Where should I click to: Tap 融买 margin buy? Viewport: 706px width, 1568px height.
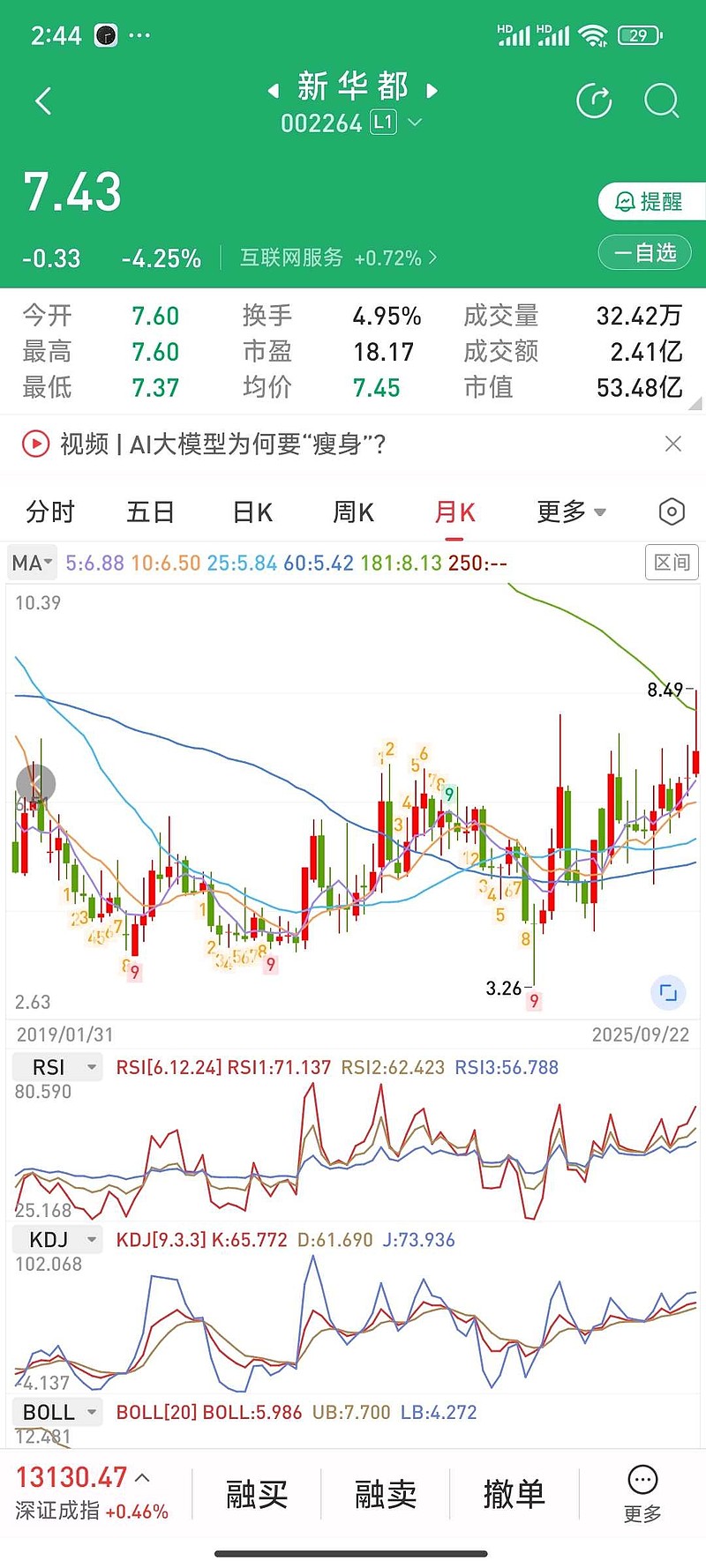pyautogui.click(x=256, y=1494)
